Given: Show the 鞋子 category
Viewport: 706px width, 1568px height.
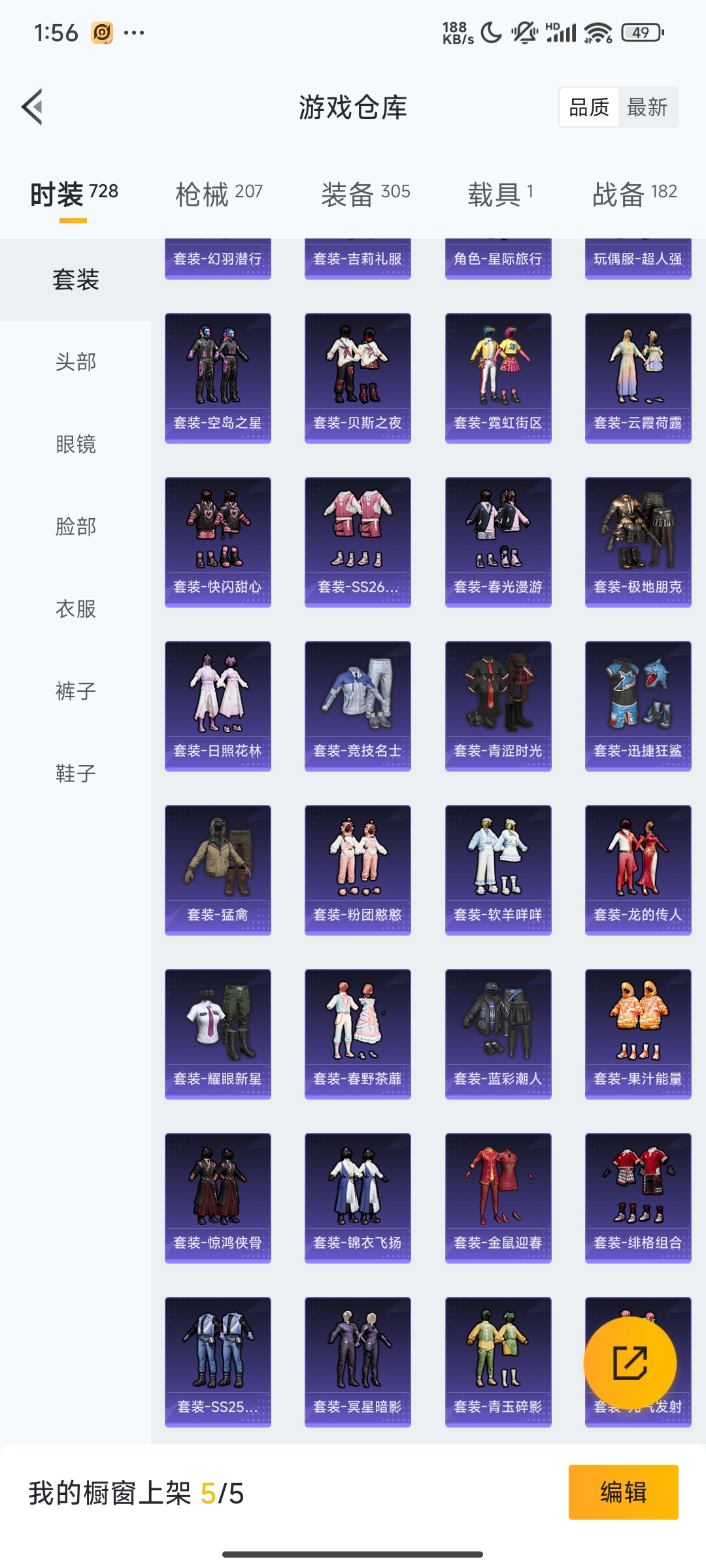Looking at the screenshot, I should (76, 774).
